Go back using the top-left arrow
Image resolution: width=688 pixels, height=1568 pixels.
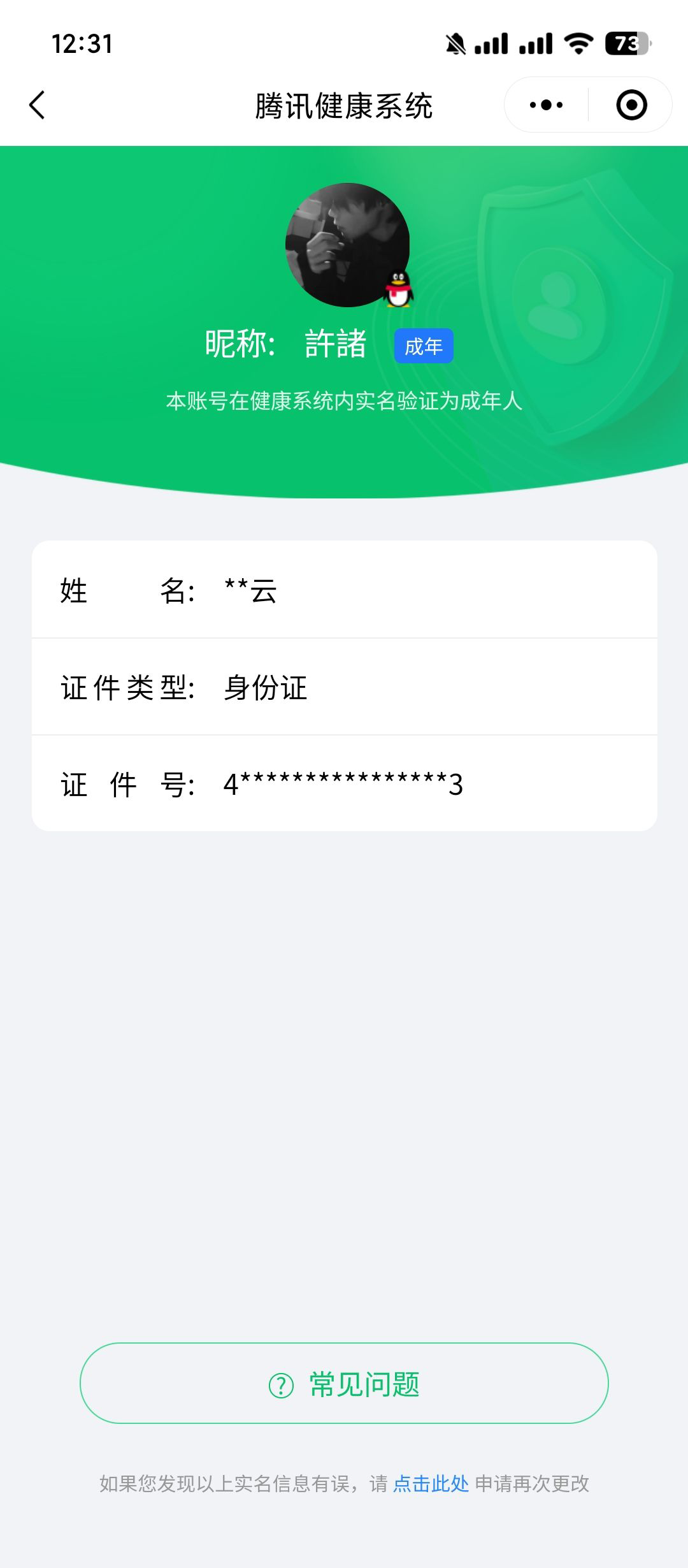point(37,105)
